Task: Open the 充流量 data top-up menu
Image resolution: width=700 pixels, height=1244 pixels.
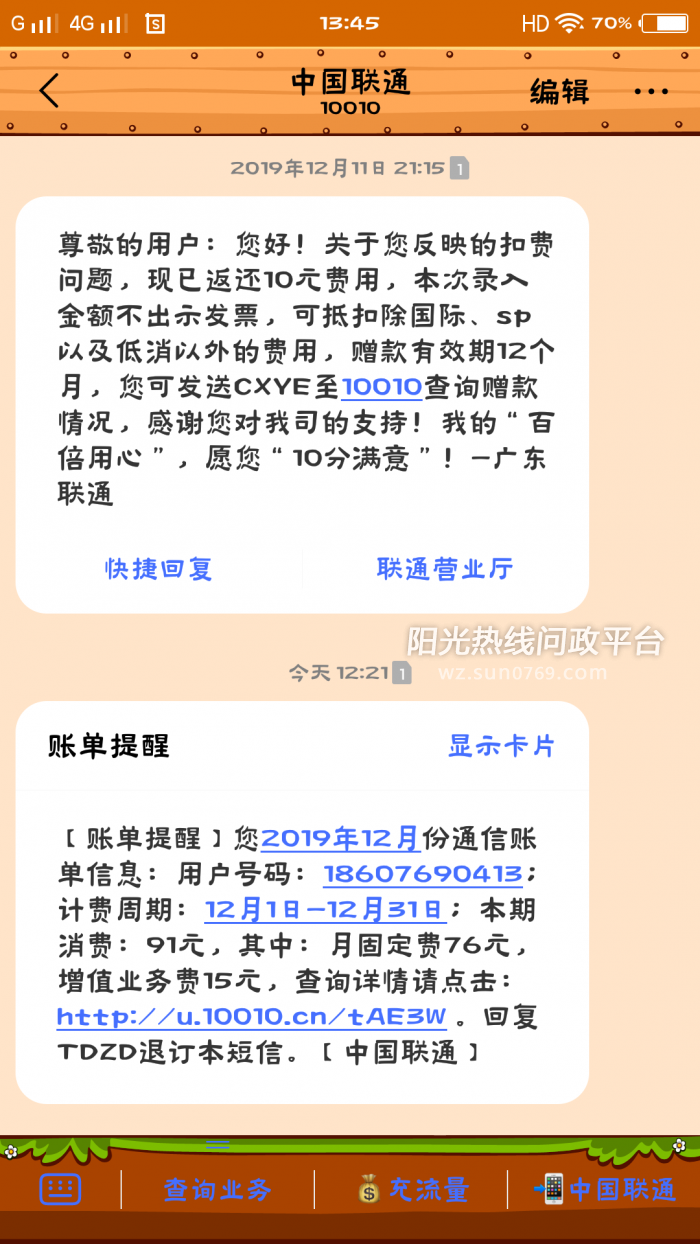Action: [413, 1189]
